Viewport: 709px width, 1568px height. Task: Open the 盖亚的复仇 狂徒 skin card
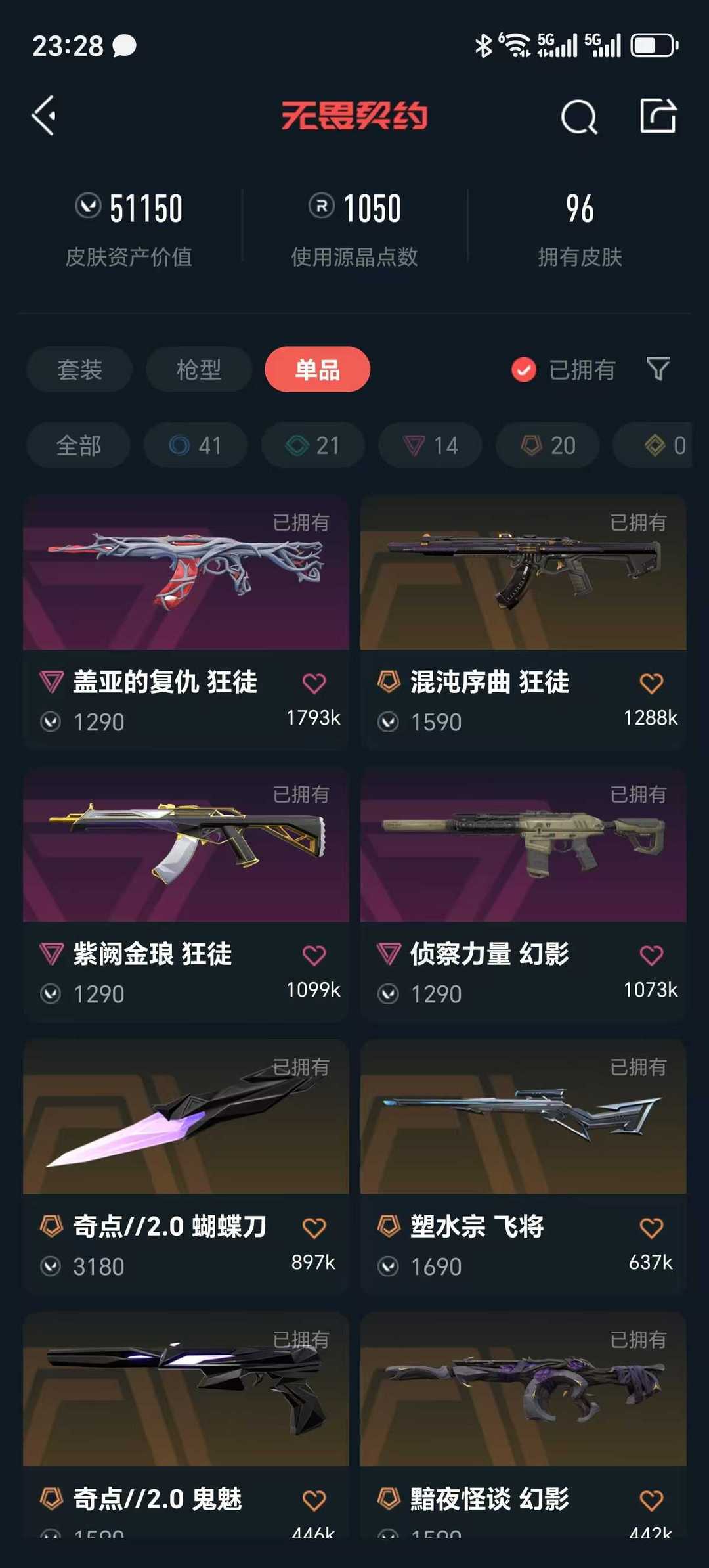tap(186, 622)
